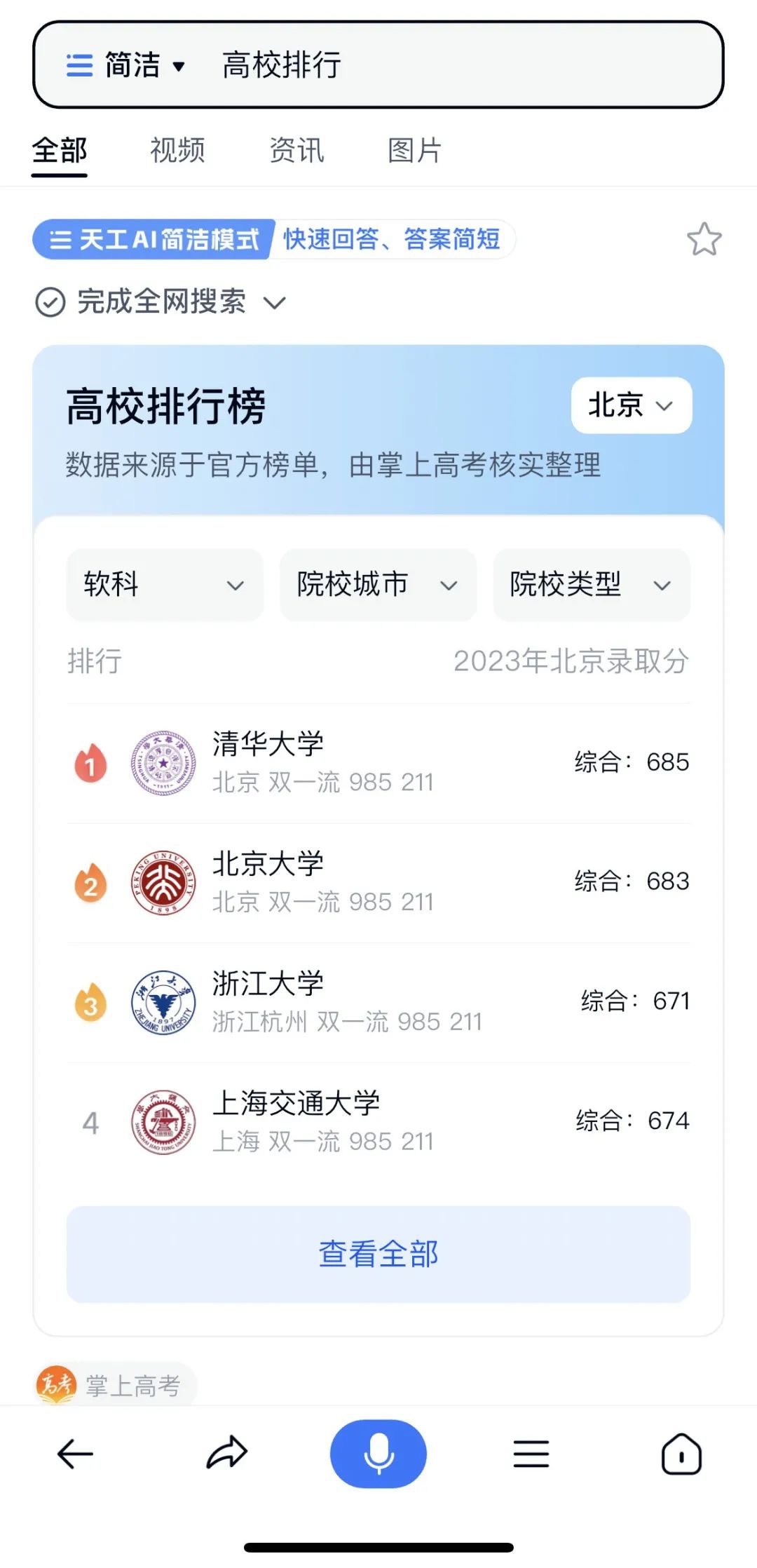Go to the home page icon
757x1568 pixels.
tap(681, 1454)
